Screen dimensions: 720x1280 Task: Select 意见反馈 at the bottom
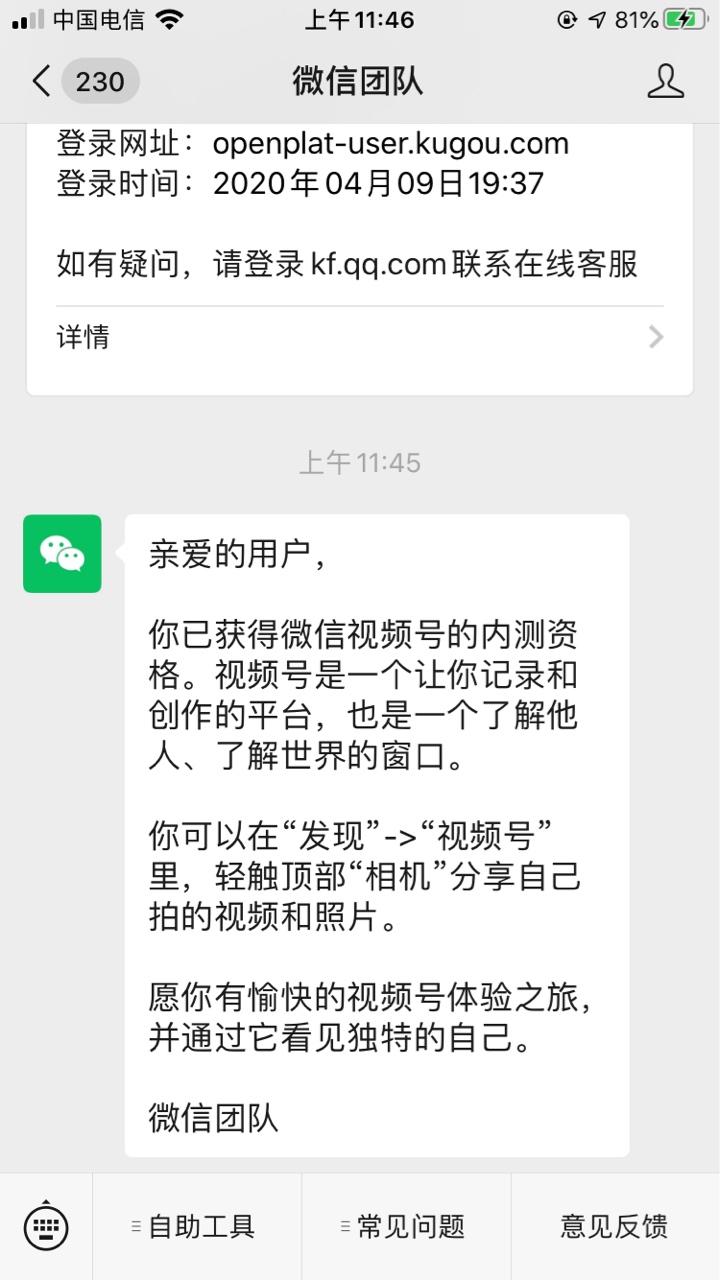(615, 1226)
